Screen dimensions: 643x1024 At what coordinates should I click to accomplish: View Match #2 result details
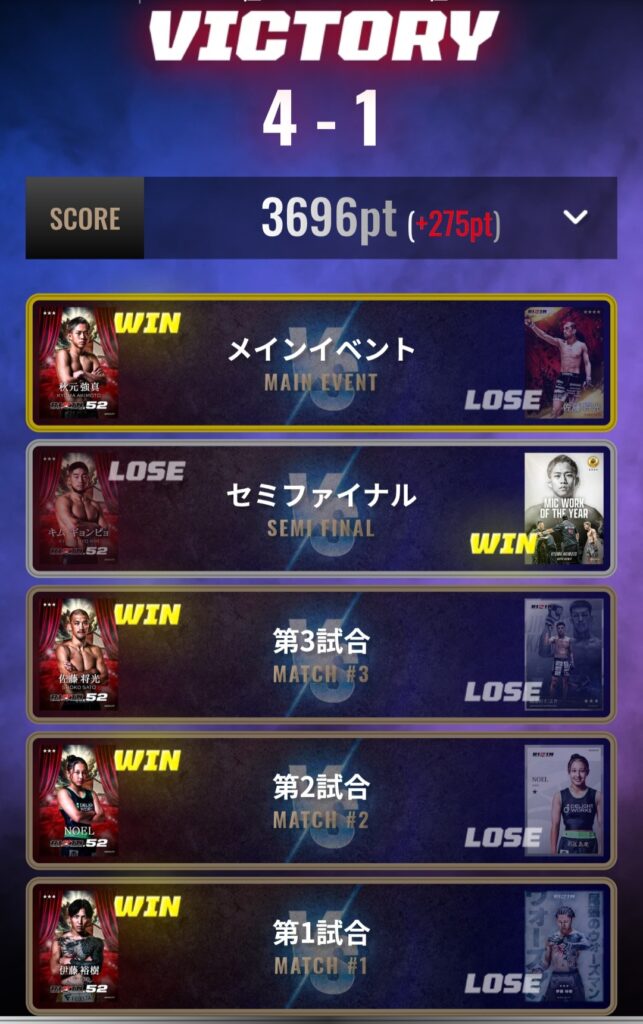(x=321, y=801)
